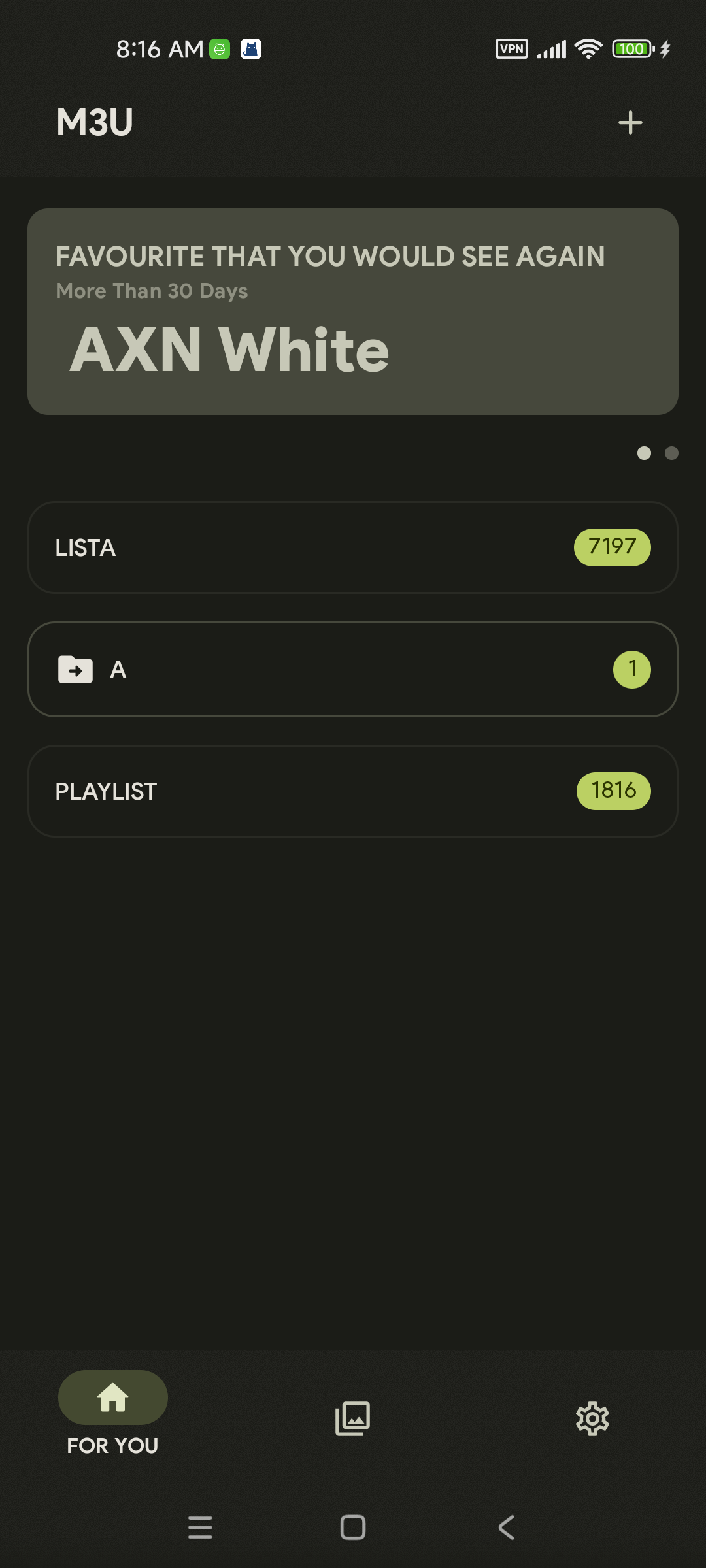Open the LISTA playlist
Screen dimensions: 706x1568
point(352,547)
